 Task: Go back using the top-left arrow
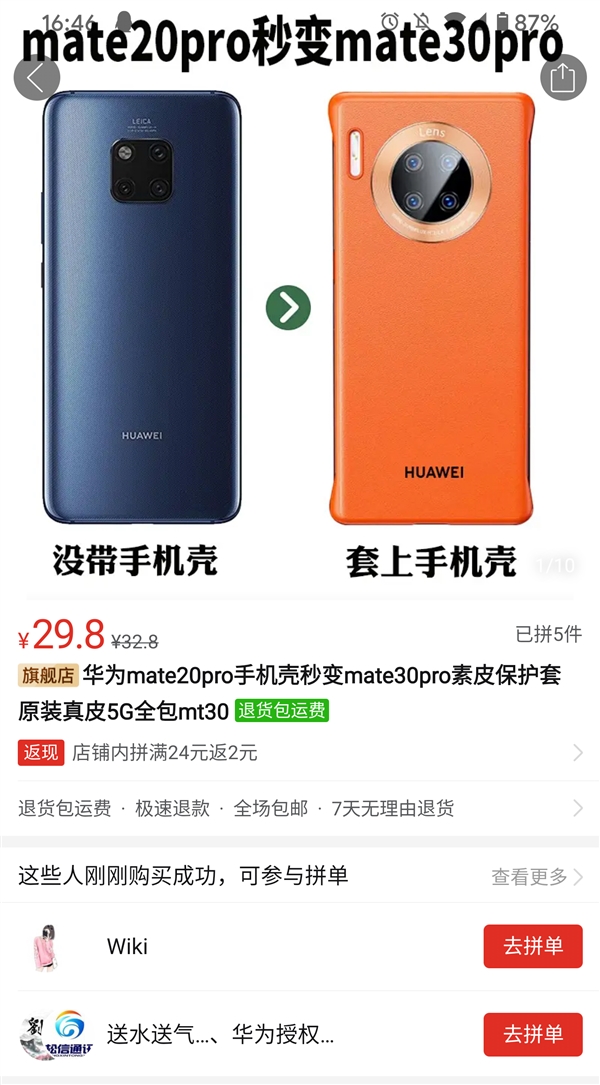coord(36,78)
